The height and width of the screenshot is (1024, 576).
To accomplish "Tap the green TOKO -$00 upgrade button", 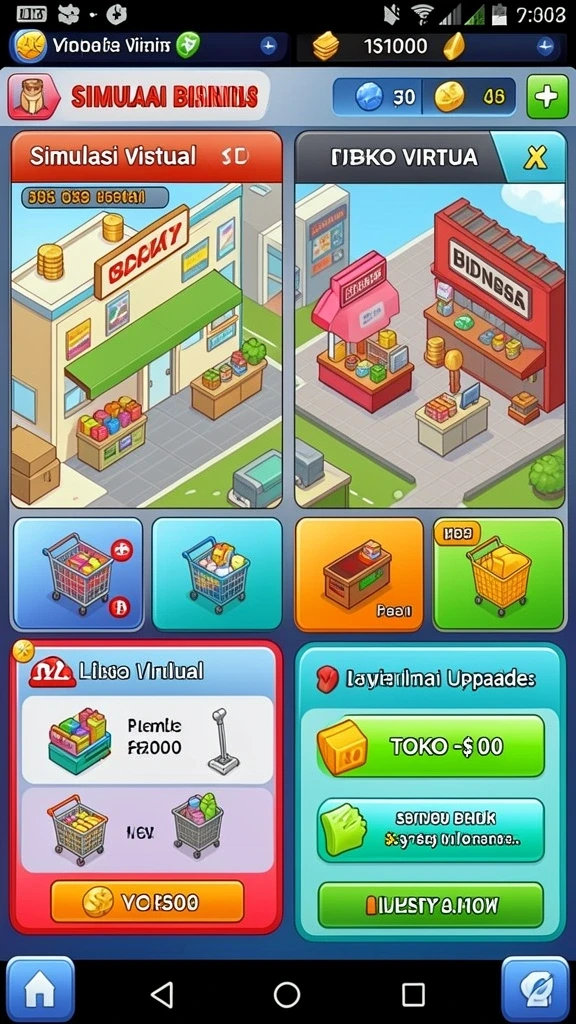I will [x=431, y=746].
